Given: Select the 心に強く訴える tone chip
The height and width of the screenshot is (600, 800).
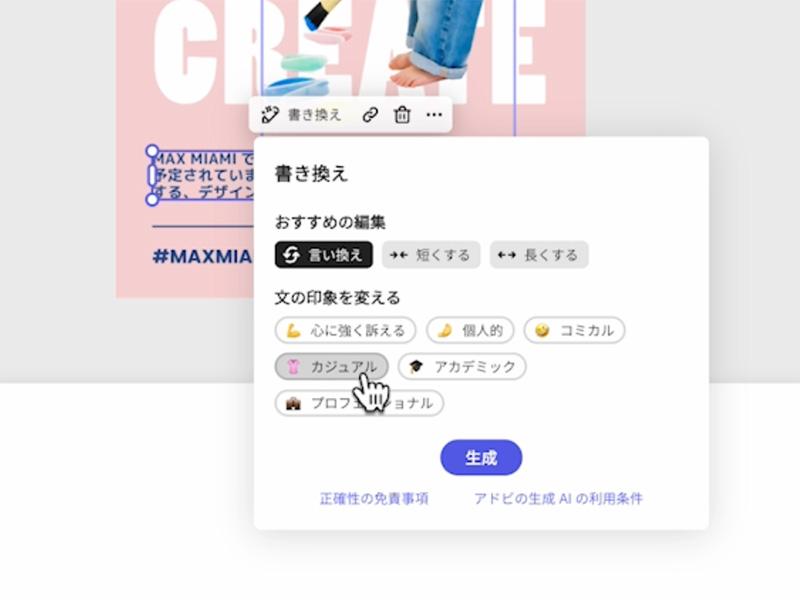Looking at the screenshot, I should [346, 330].
